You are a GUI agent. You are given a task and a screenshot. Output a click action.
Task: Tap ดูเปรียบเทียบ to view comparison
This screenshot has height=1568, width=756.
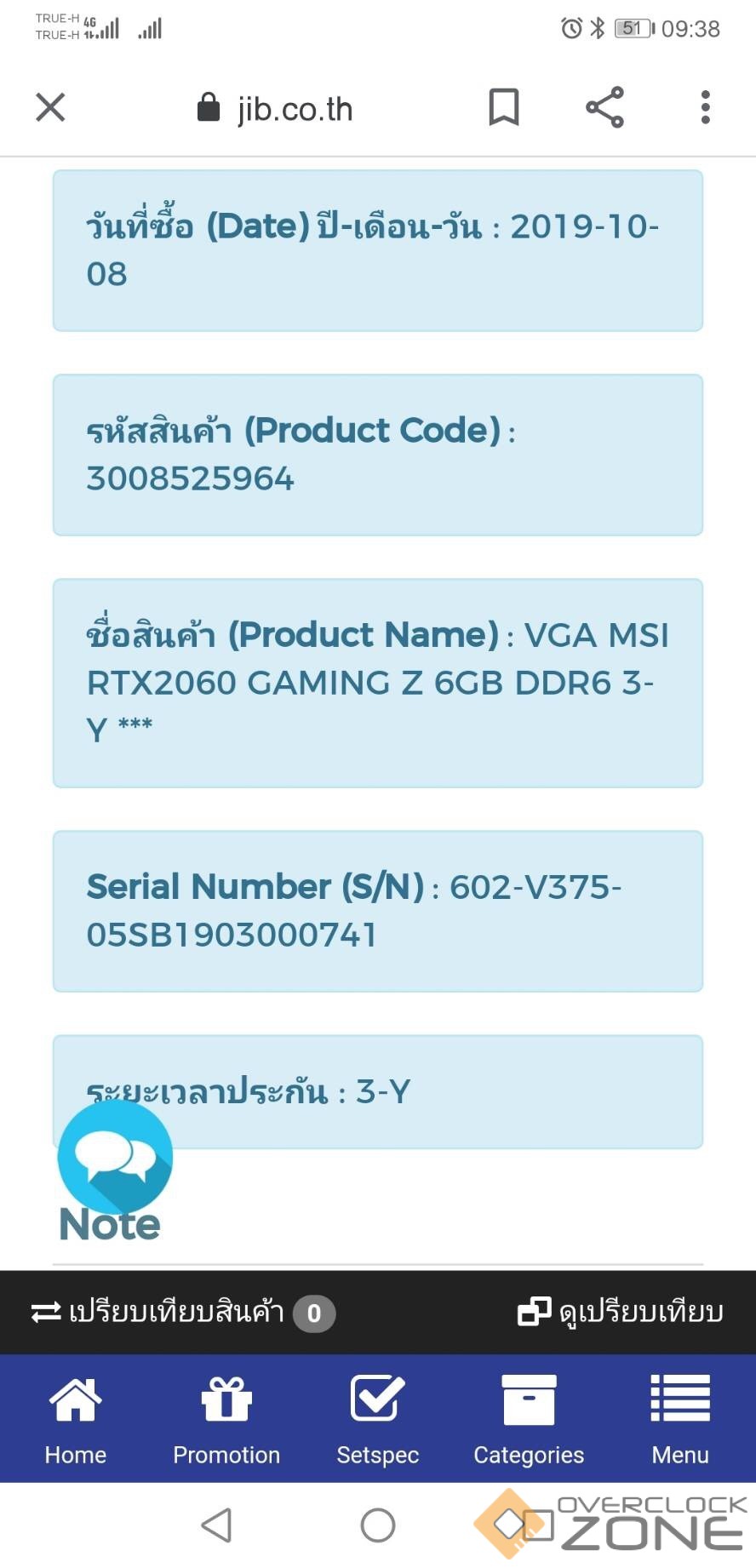click(x=621, y=1312)
